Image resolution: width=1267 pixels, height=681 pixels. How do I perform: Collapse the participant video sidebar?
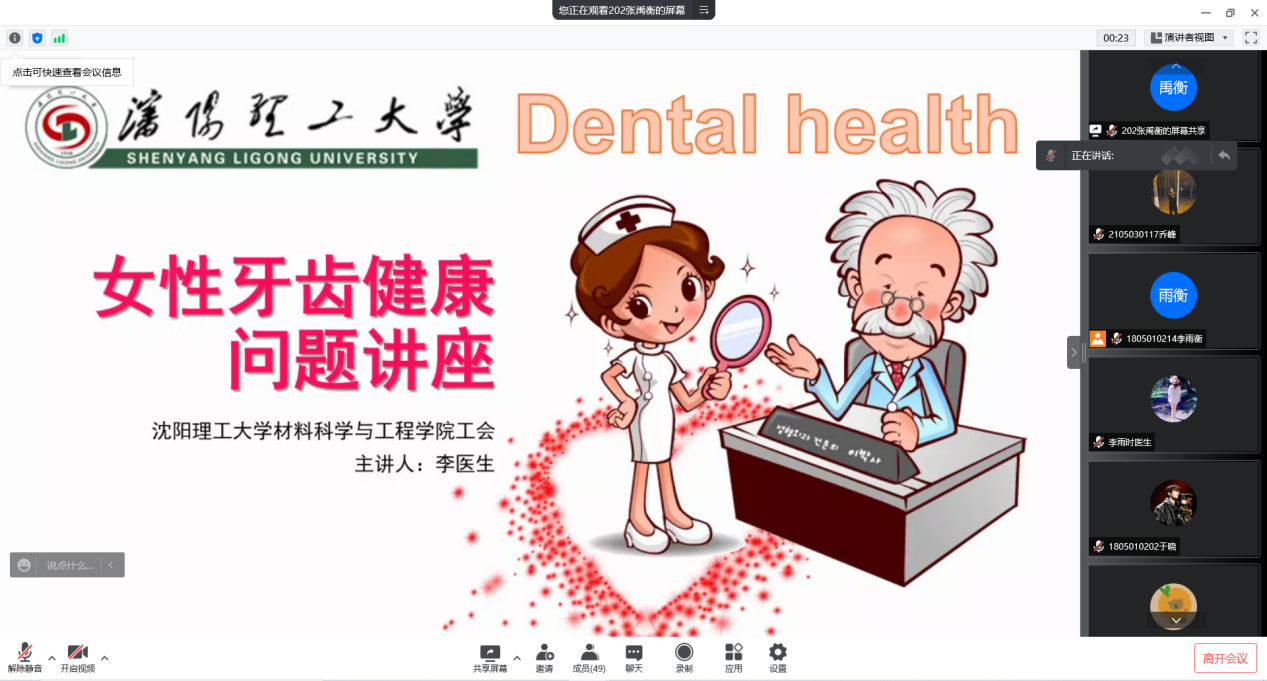point(1074,352)
